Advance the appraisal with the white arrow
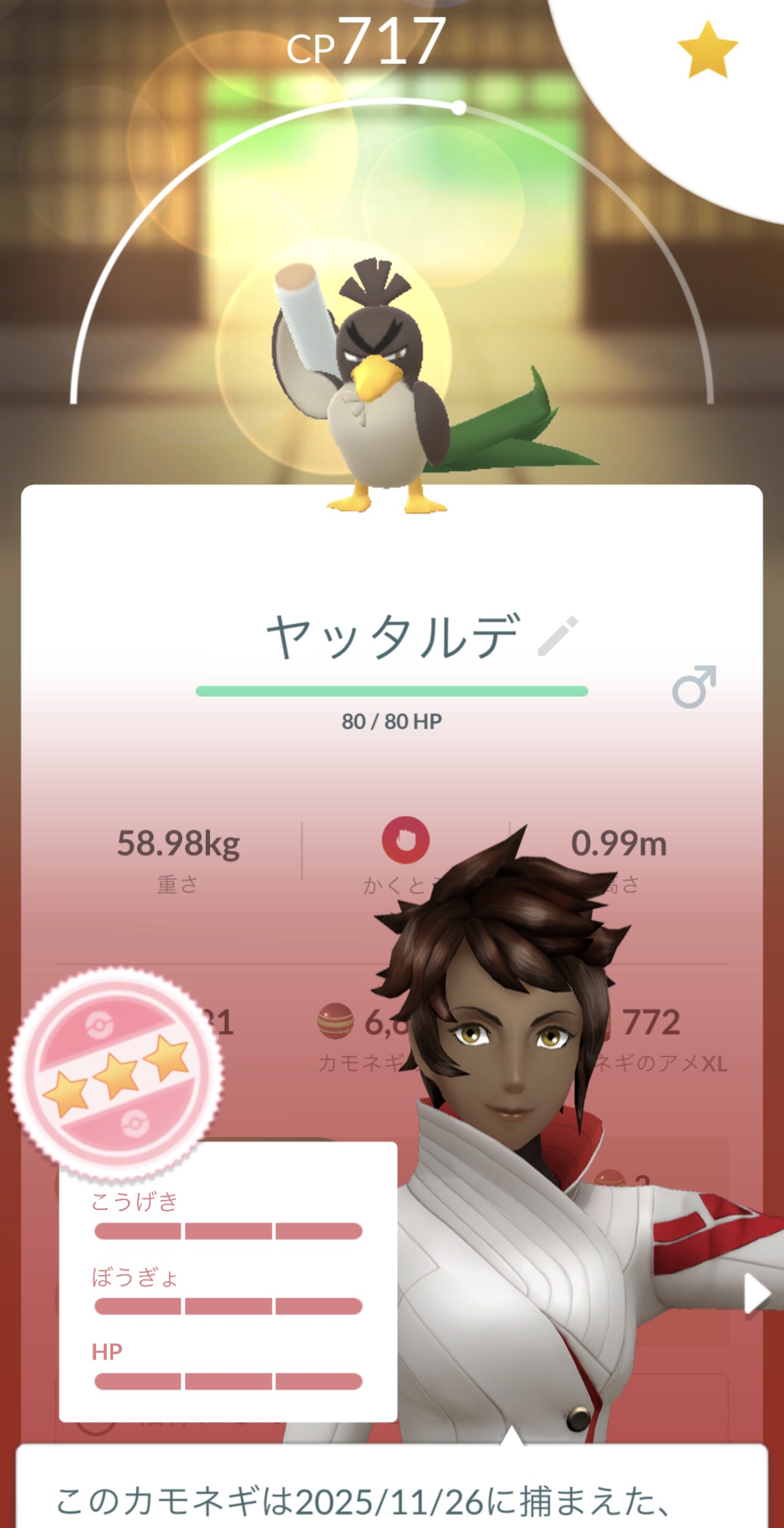This screenshot has width=784, height=1528. (756, 1294)
